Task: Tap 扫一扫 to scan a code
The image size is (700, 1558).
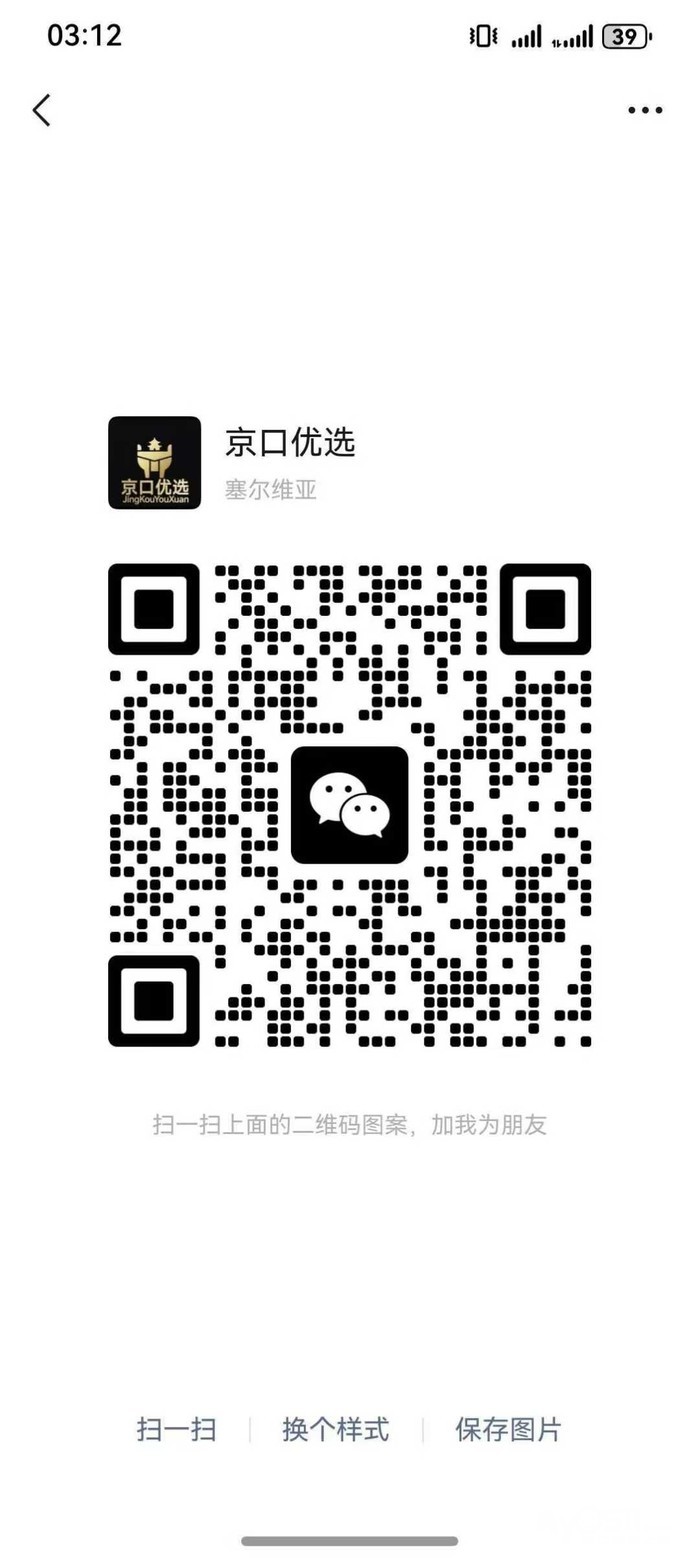Action: (x=176, y=1429)
